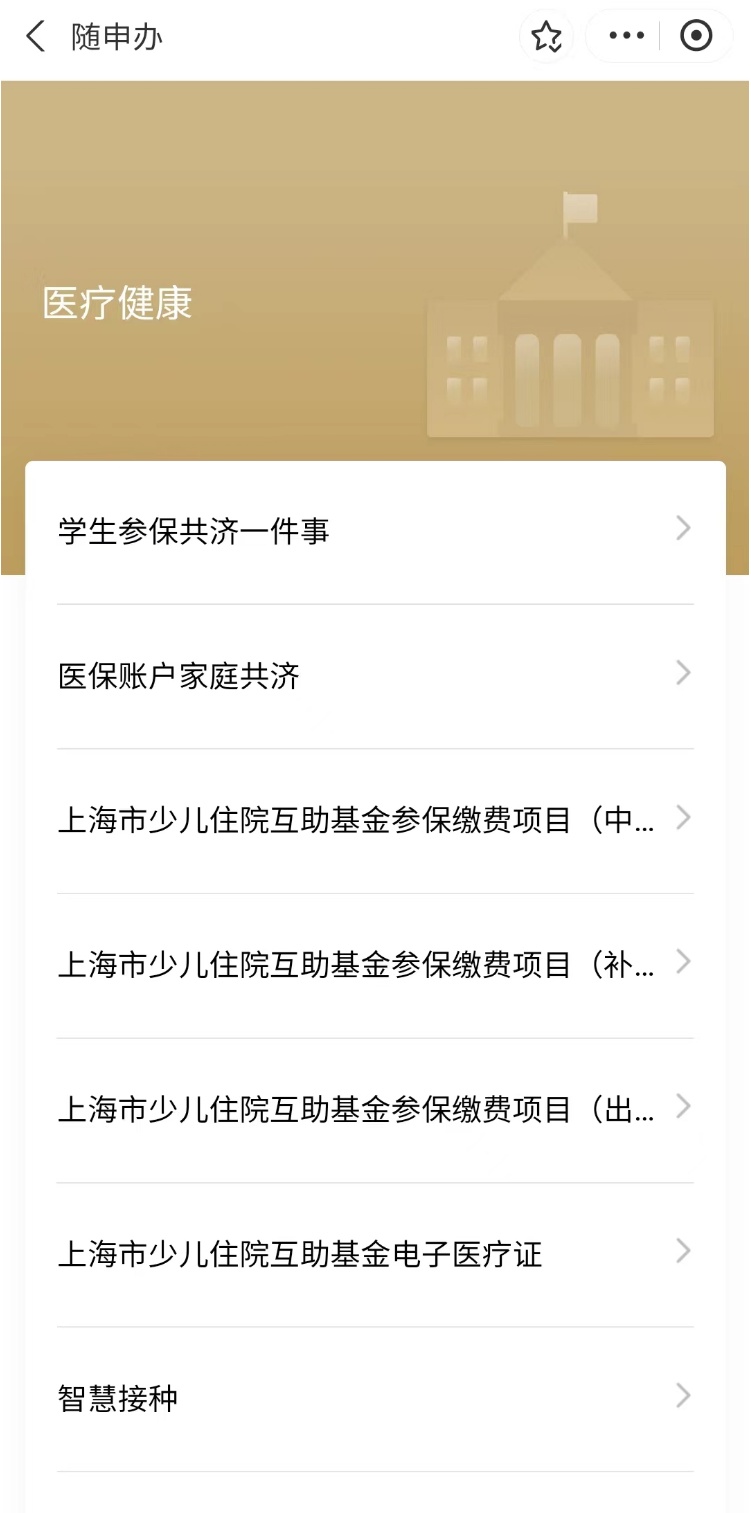Viewport: 751px width, 1513px height.
Task: Open 少儿住院互助基金参保缴费项目（中...
Action: (375, 820)
